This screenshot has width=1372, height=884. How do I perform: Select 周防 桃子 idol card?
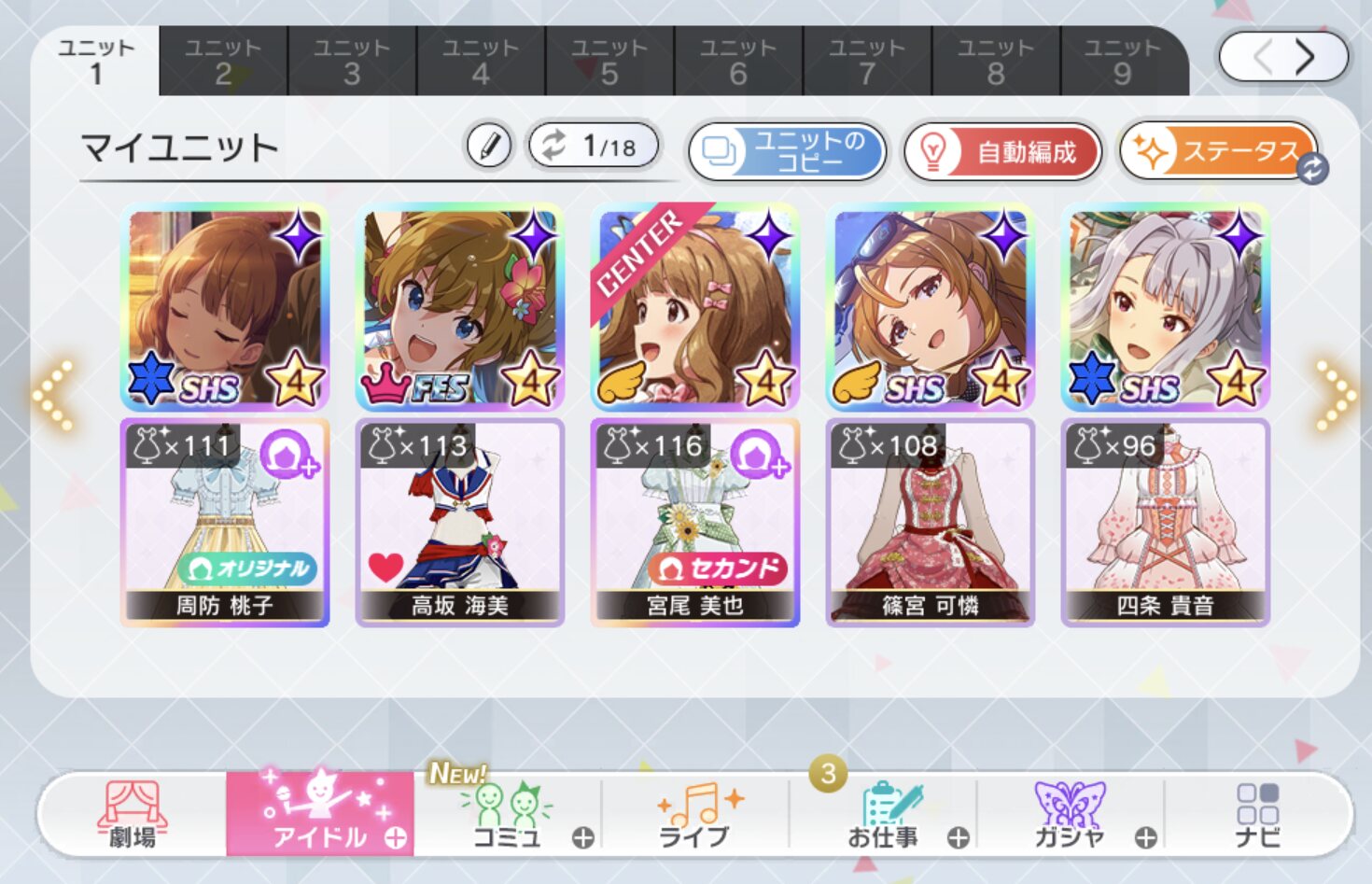tap(225, 307)
